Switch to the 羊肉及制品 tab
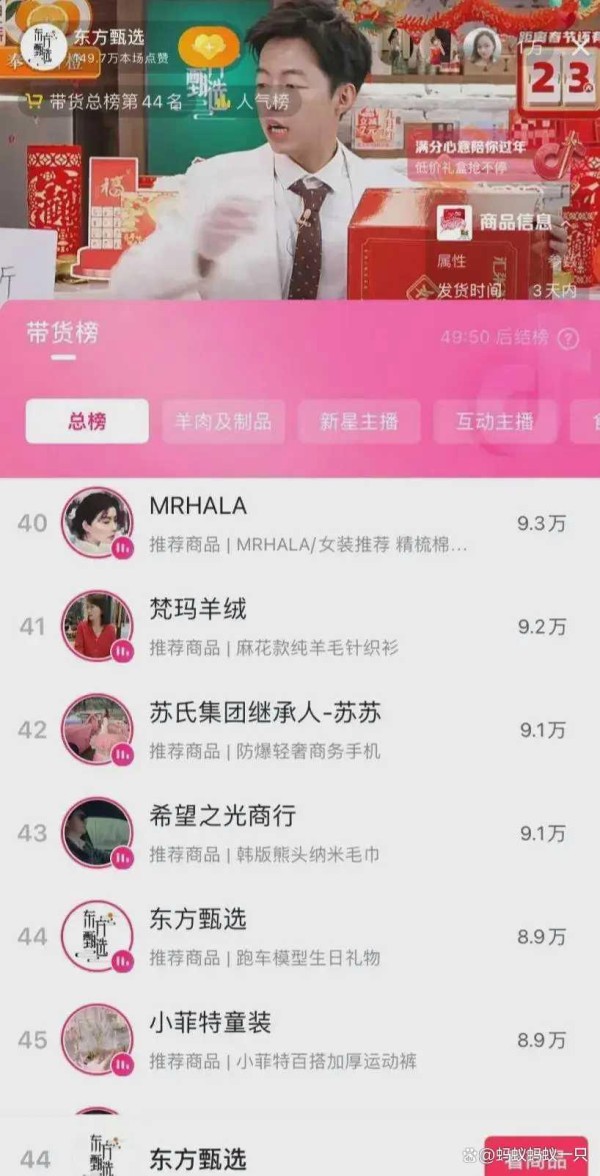600x1176 pixels. pyautogui.click(x=224, y=421)
